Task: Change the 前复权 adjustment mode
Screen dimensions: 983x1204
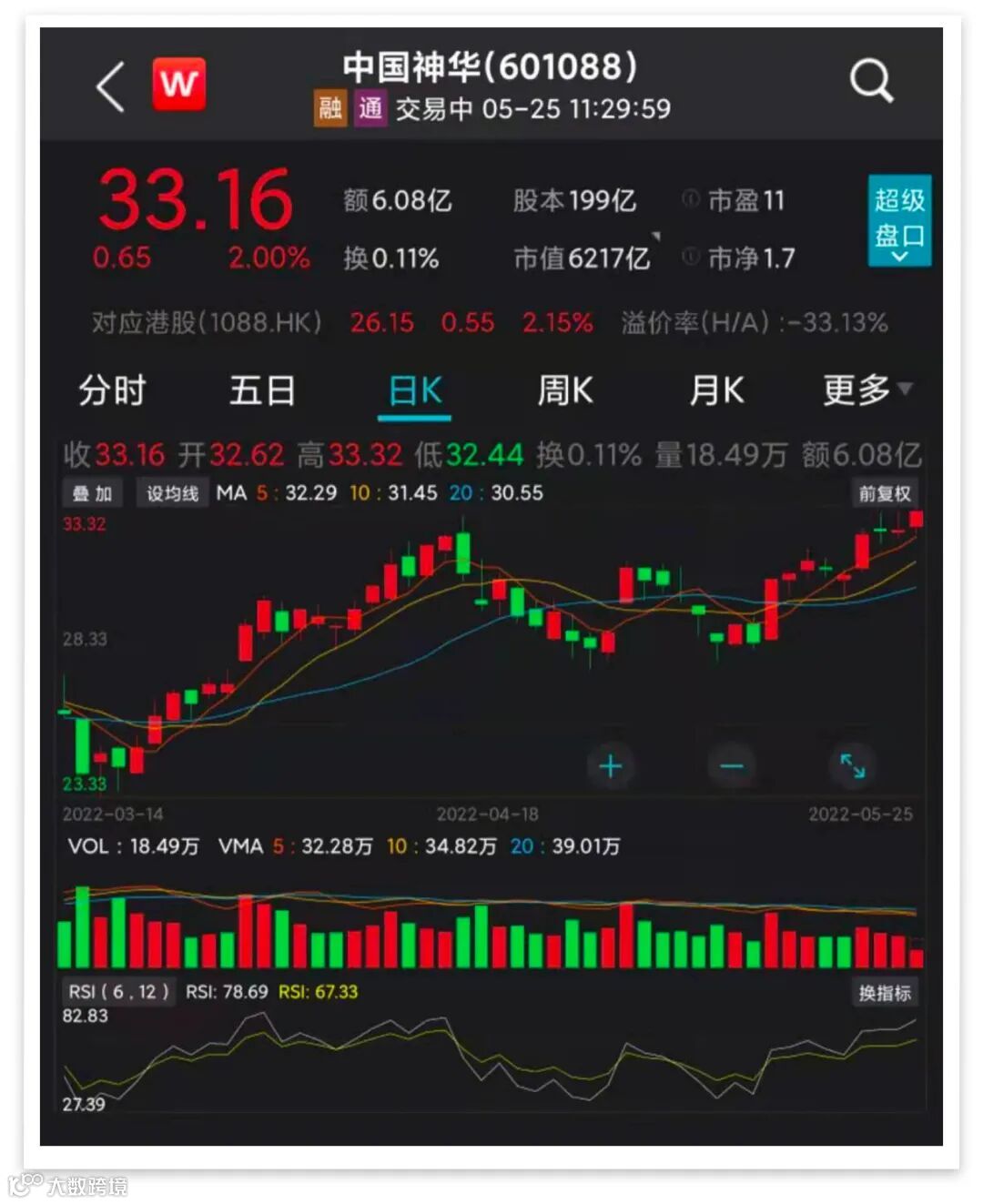Action: pos(885,493)
